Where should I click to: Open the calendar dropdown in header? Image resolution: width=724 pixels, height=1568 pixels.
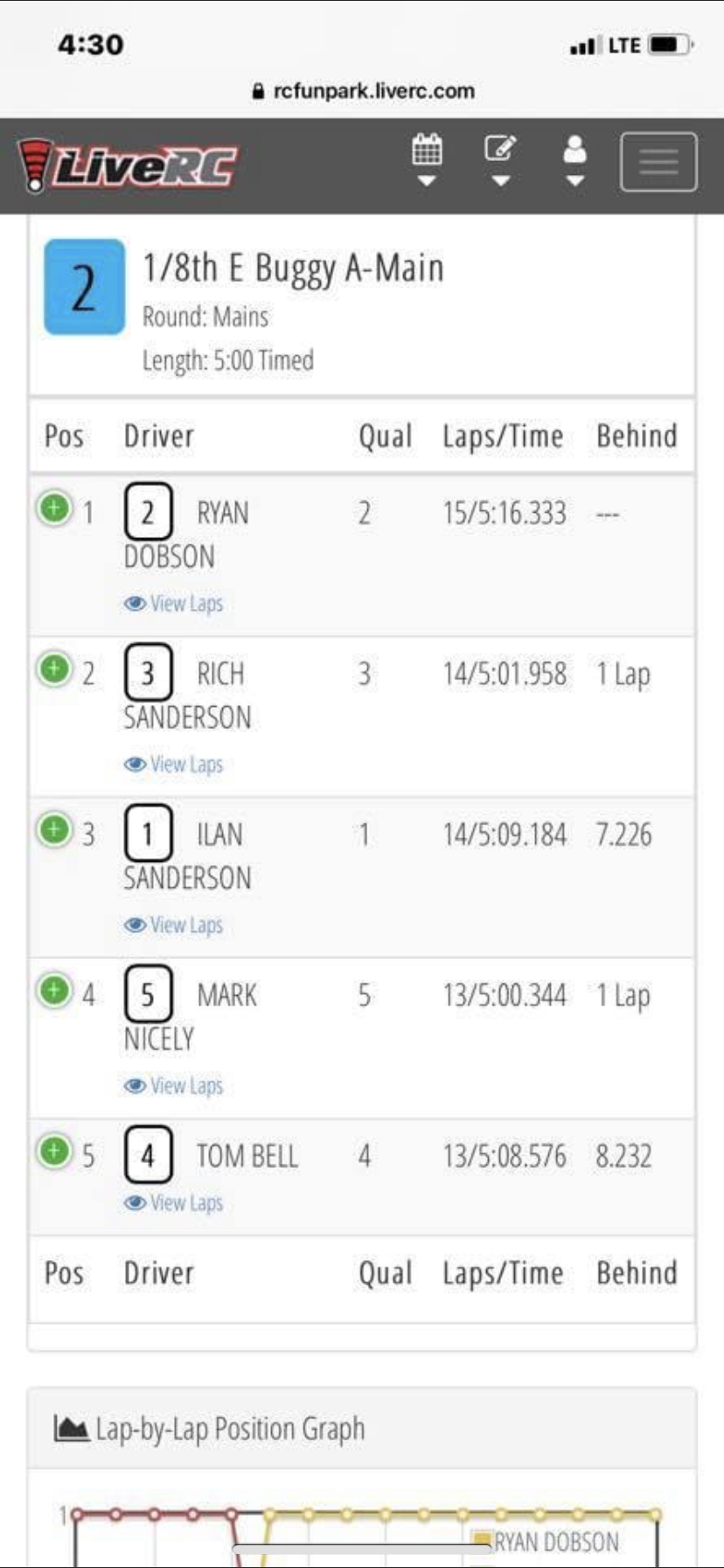(x=427, y=160)
